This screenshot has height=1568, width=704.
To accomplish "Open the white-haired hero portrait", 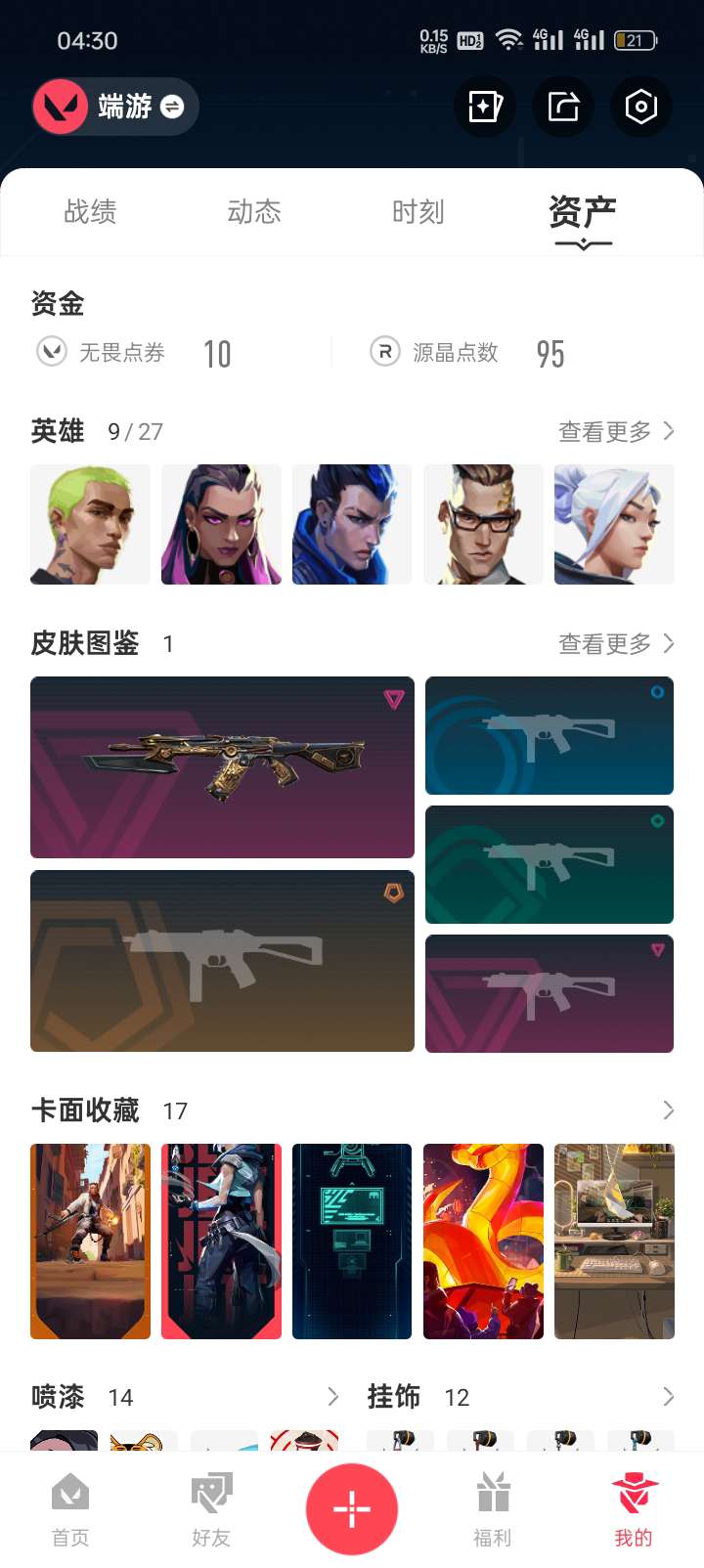I will (614, 525).
